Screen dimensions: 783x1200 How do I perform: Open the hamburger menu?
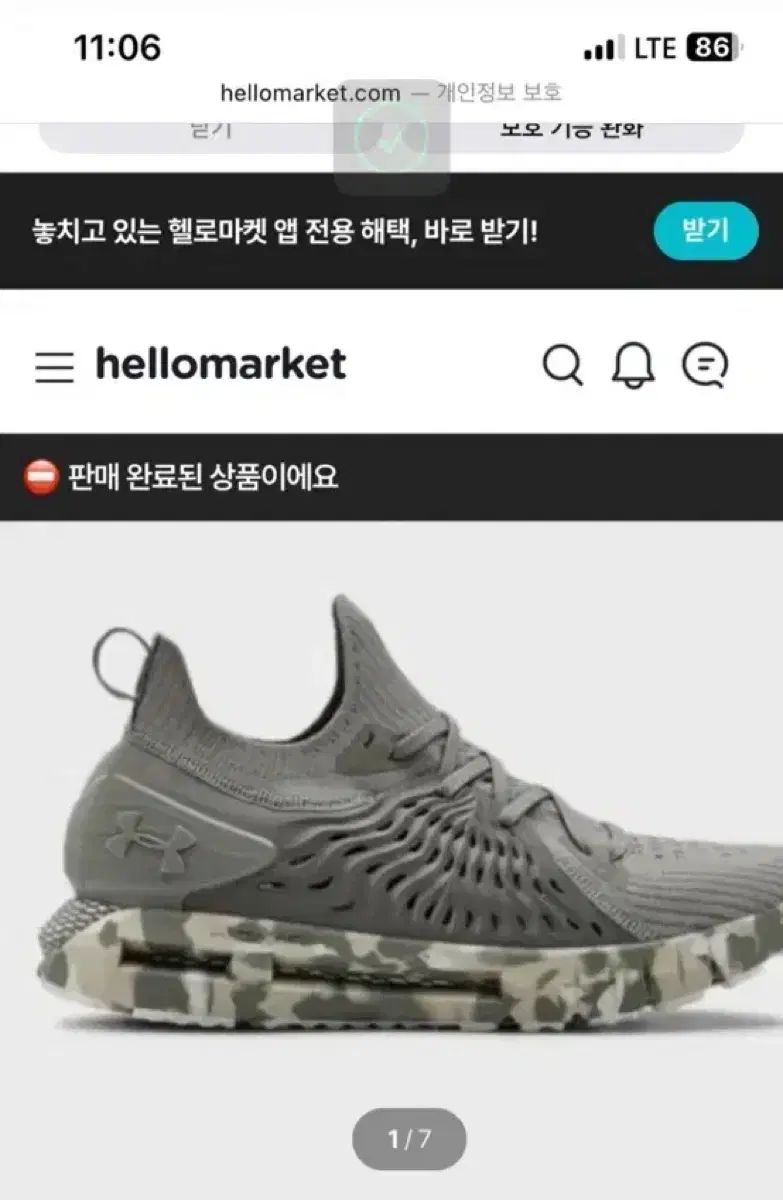tap(54, 367)
